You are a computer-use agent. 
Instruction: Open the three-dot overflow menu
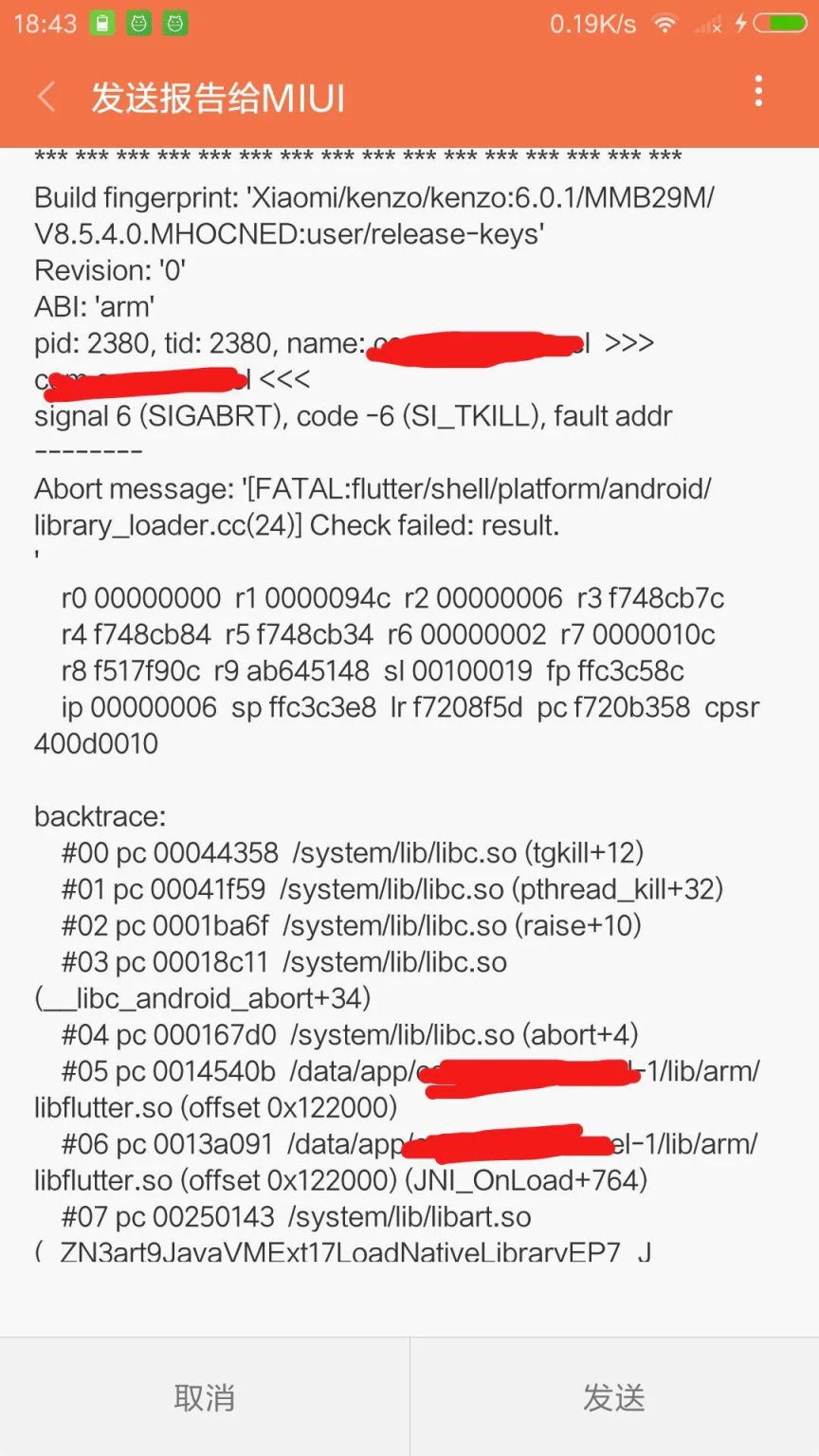[757, 91]
